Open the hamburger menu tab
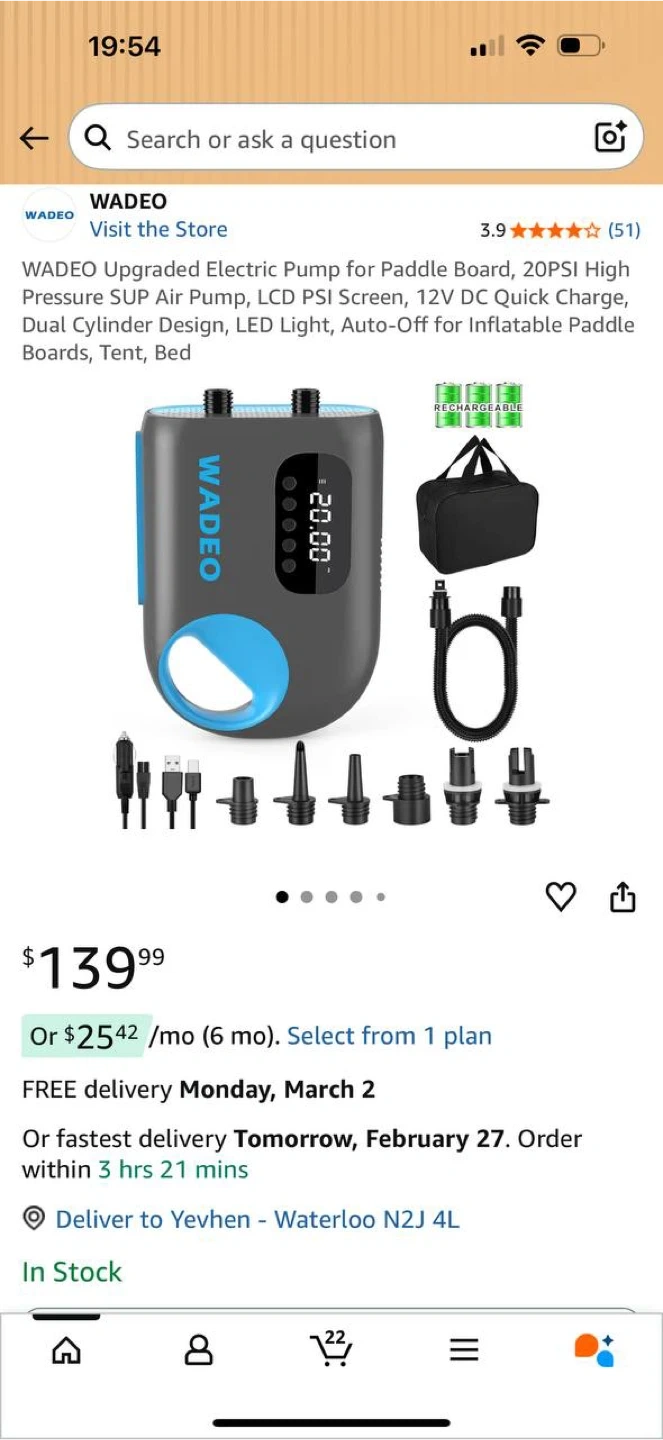Screen dimensions: 663x1440 (464, 1351)
